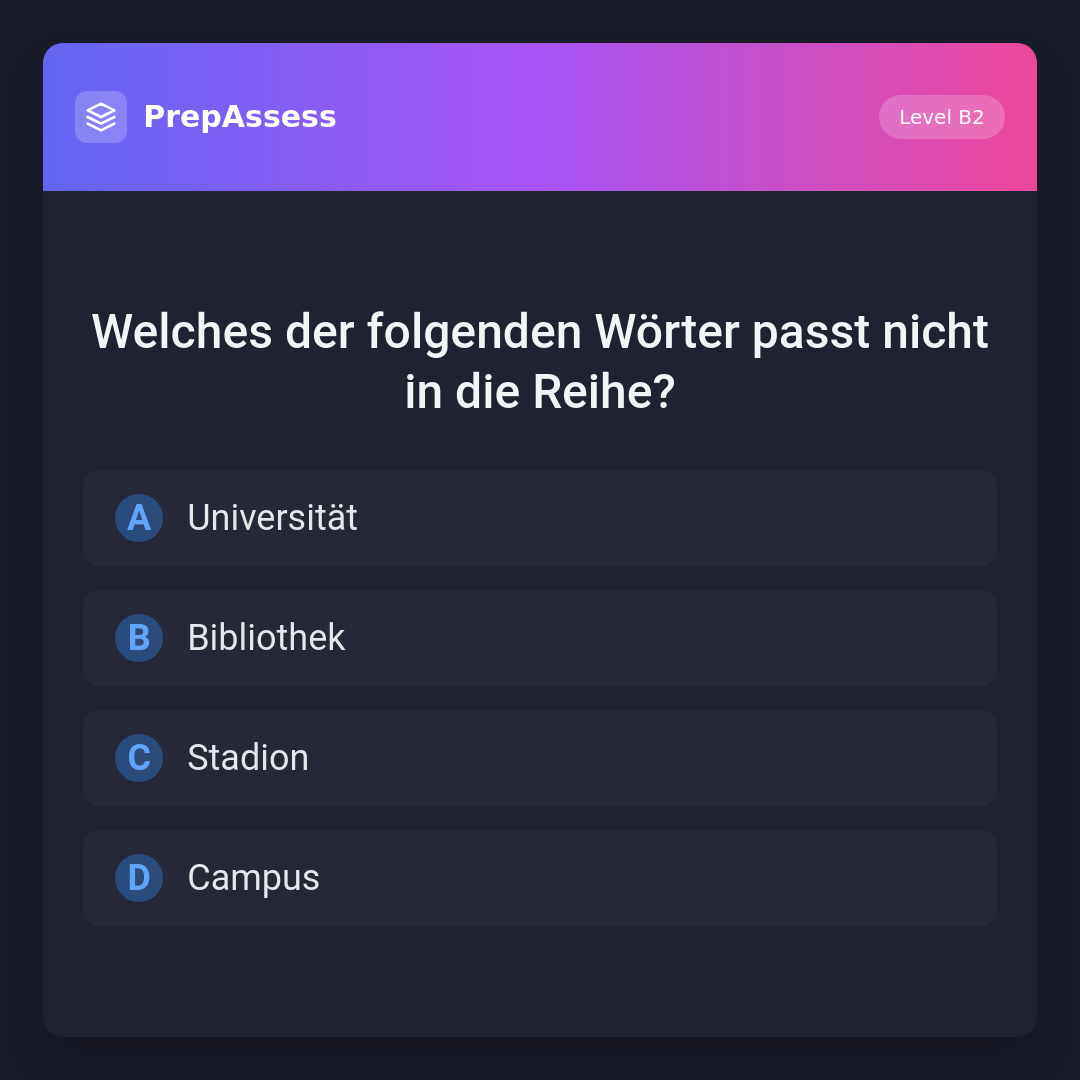1080x1080 pixels.
Task: Pick answer C Stadion
Action: pos(540,758)
